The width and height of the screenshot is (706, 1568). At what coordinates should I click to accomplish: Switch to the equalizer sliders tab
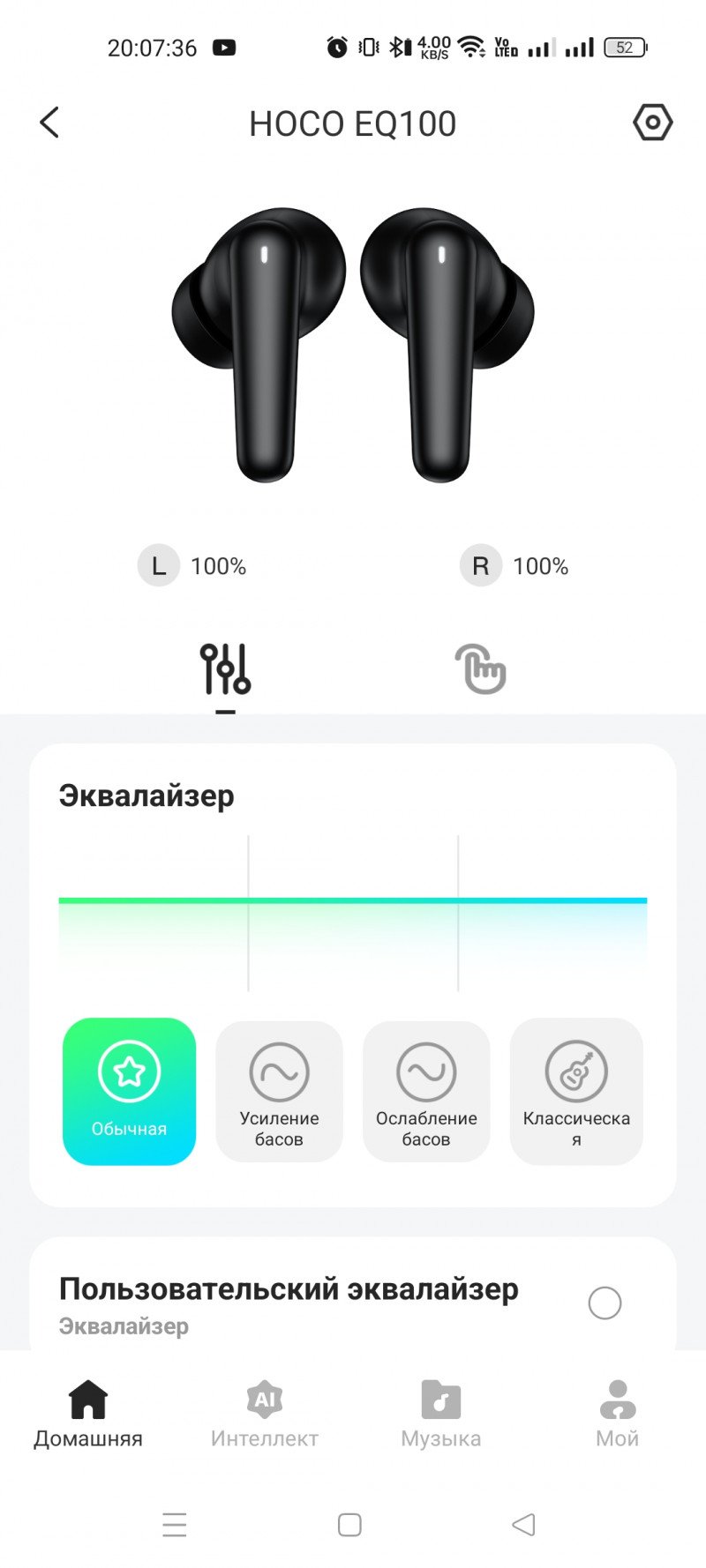[x=225, y=669]
